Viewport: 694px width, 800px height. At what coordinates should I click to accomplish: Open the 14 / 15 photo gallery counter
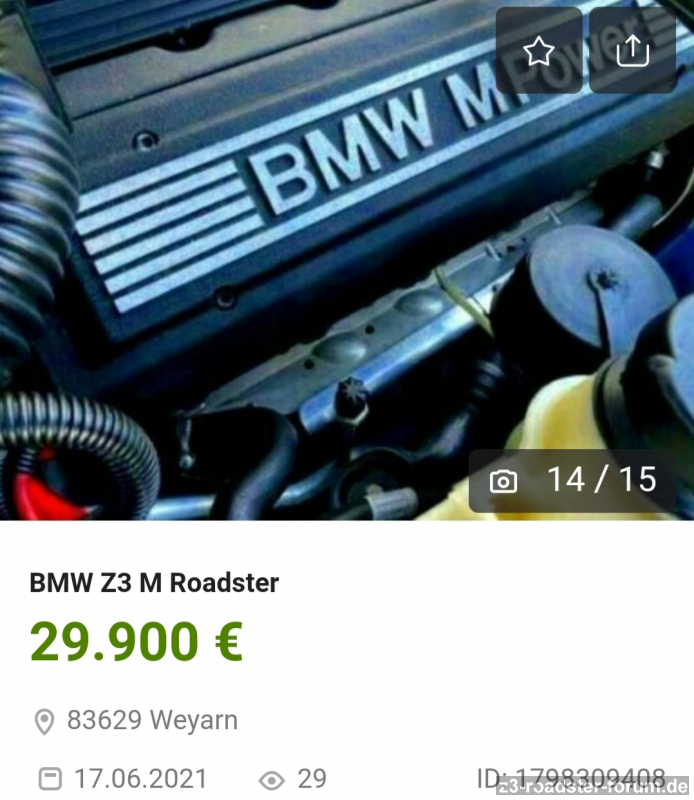tap(574, 480)
